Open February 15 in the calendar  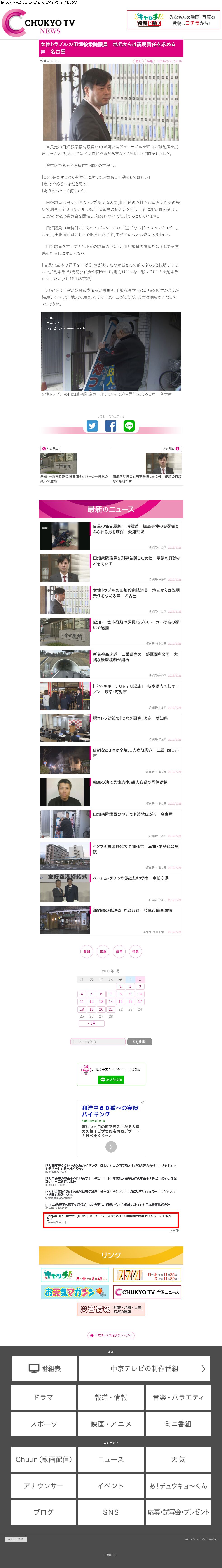(120, 1001)
